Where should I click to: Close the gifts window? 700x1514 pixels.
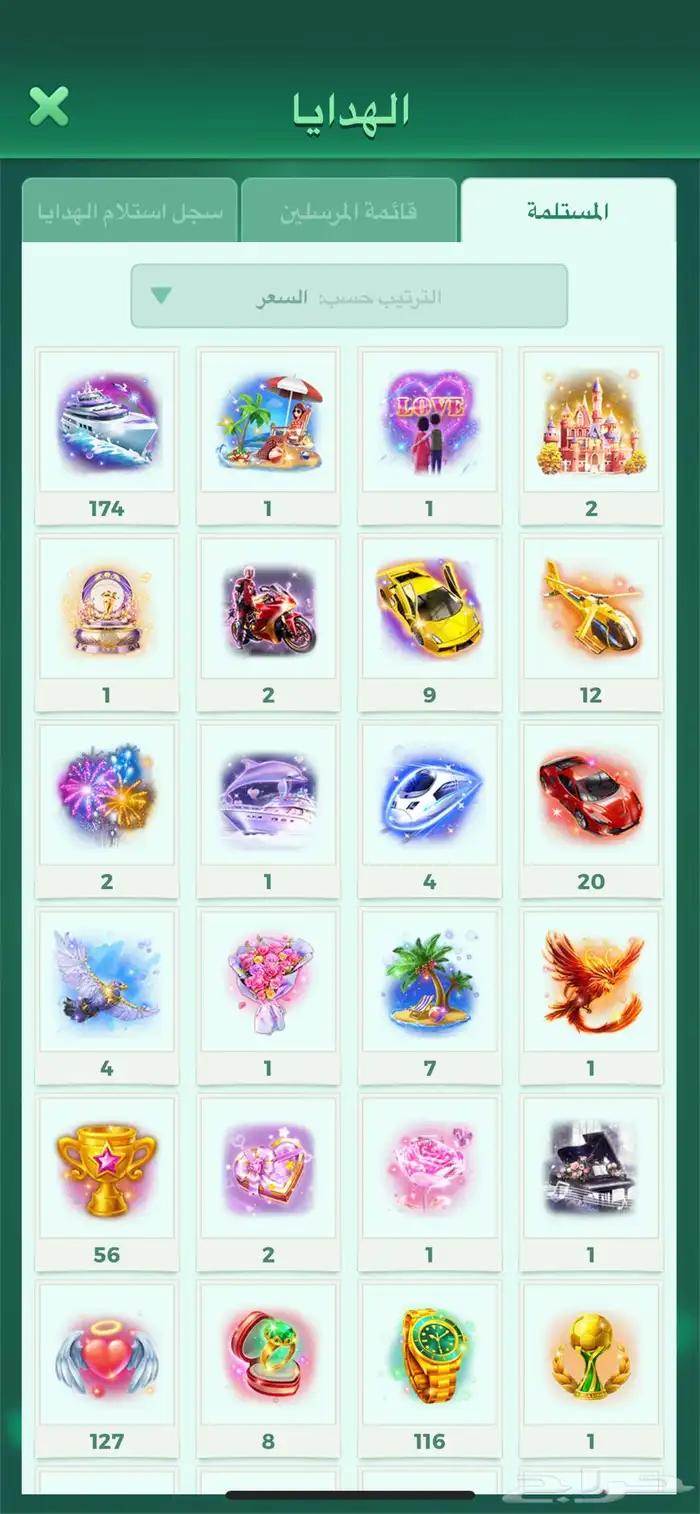[x=48, y=107]
